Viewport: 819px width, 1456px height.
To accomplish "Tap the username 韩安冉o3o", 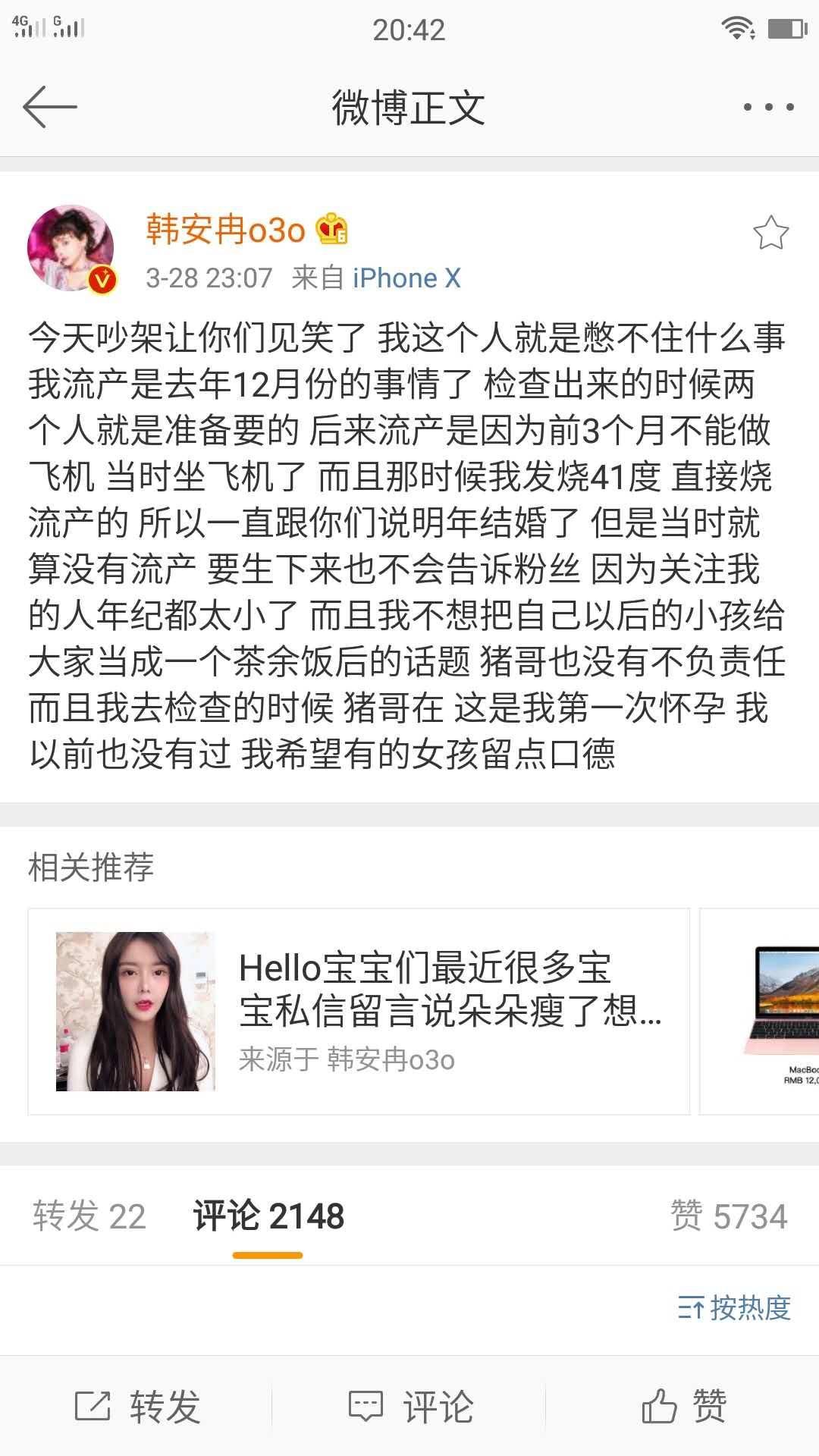I will pos(225,229).
